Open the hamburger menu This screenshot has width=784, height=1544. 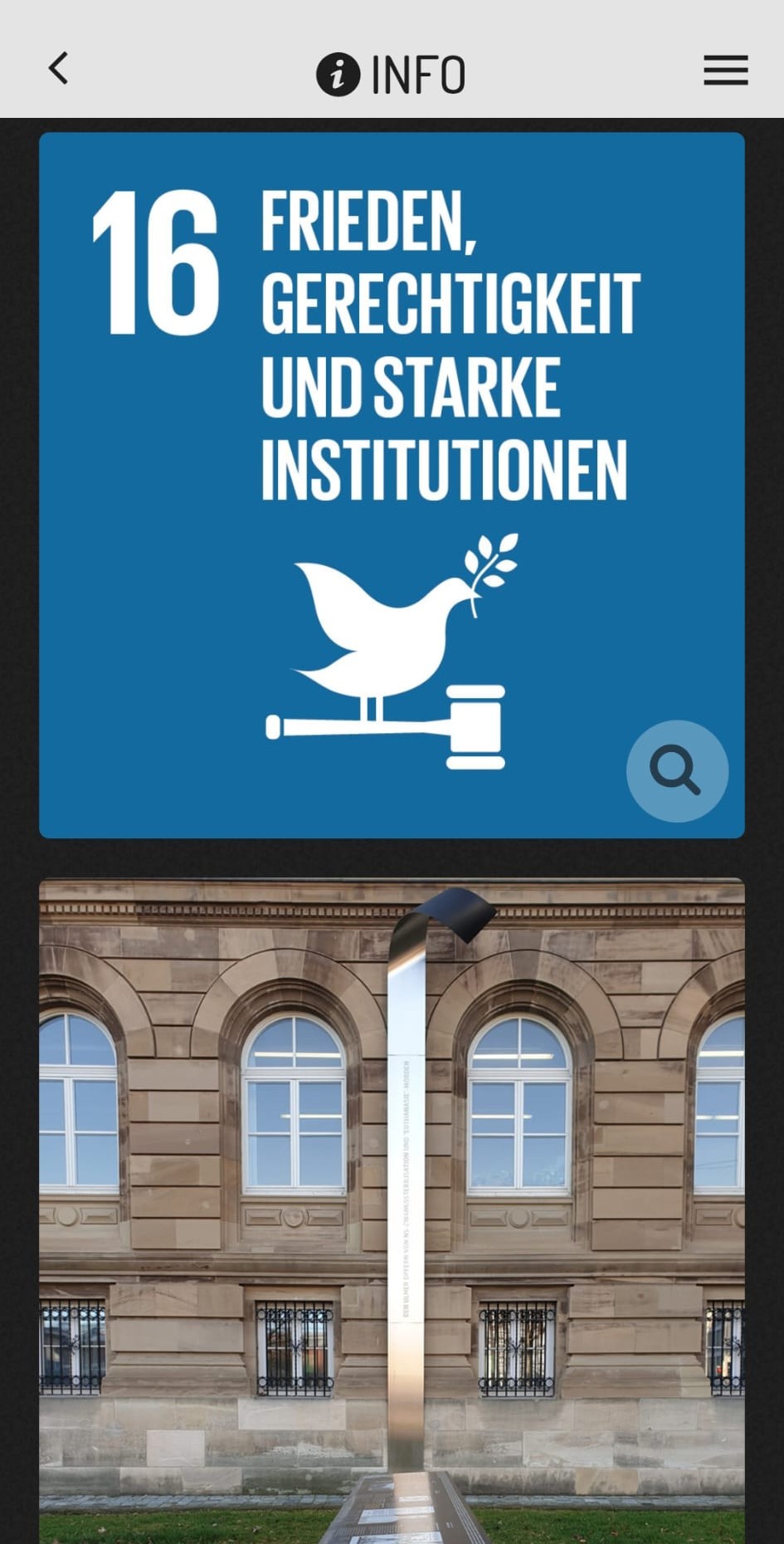[x=726, y=71]
